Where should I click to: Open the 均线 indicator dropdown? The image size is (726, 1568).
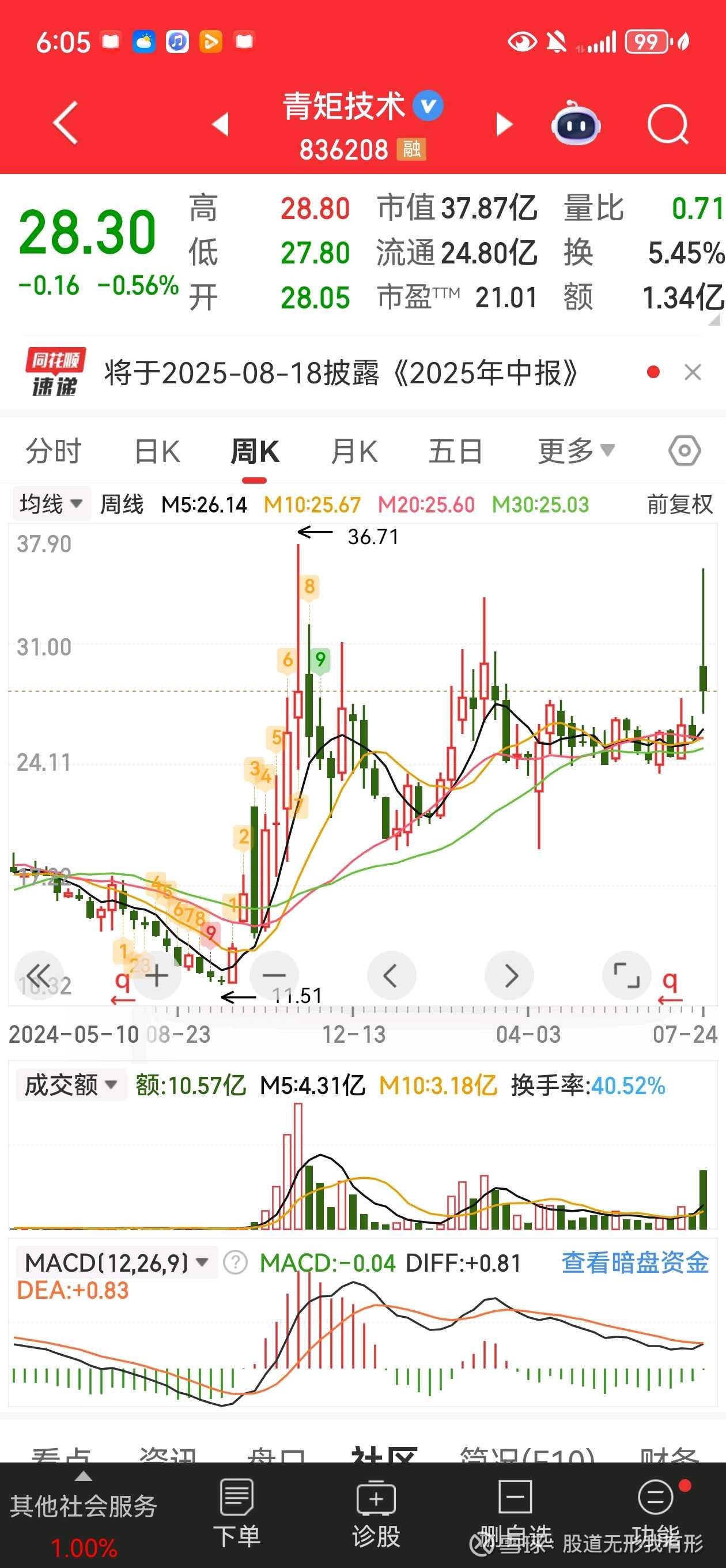51,504
